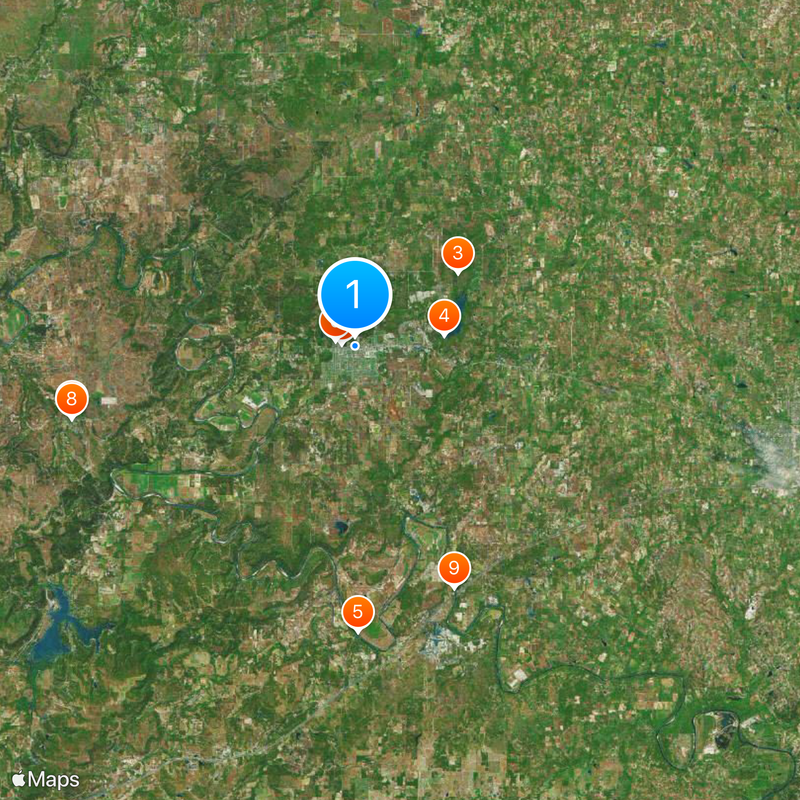Select the blue pin numbered 1
800x800 pixels.
click(354, 295)
